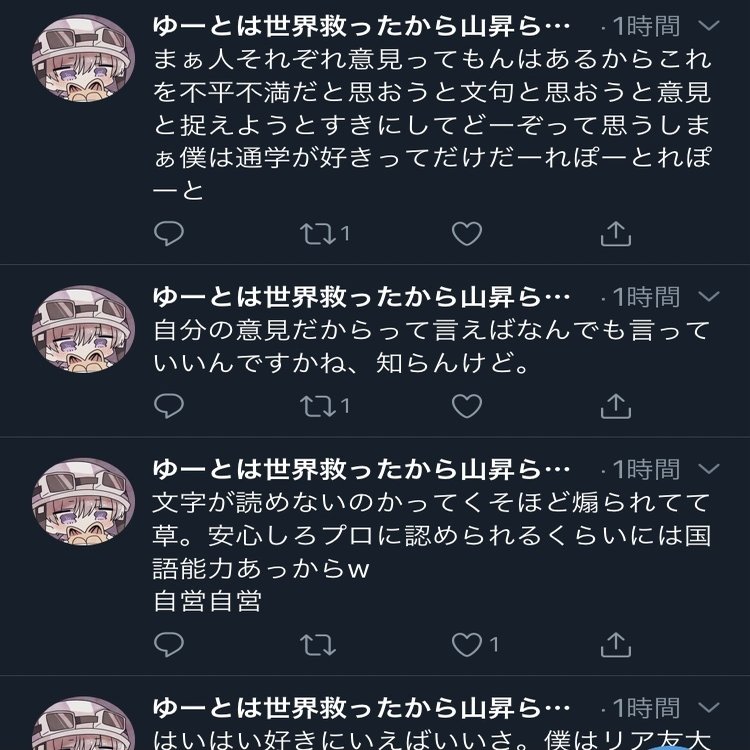Like the tweet ending 自営自営
Image resolution: width=750 pixels, height=750 pixels.
467,643
